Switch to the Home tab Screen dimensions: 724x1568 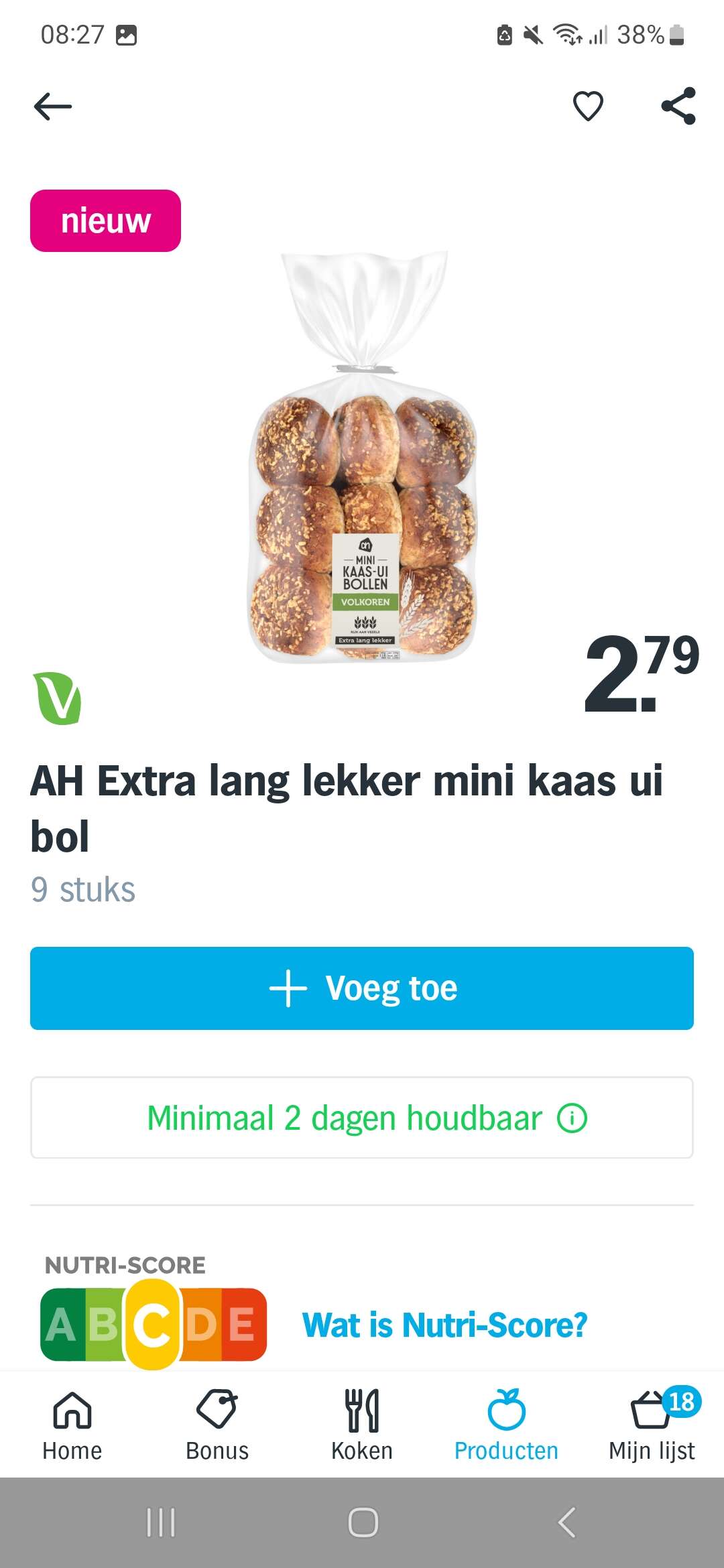coord(72,1424)
